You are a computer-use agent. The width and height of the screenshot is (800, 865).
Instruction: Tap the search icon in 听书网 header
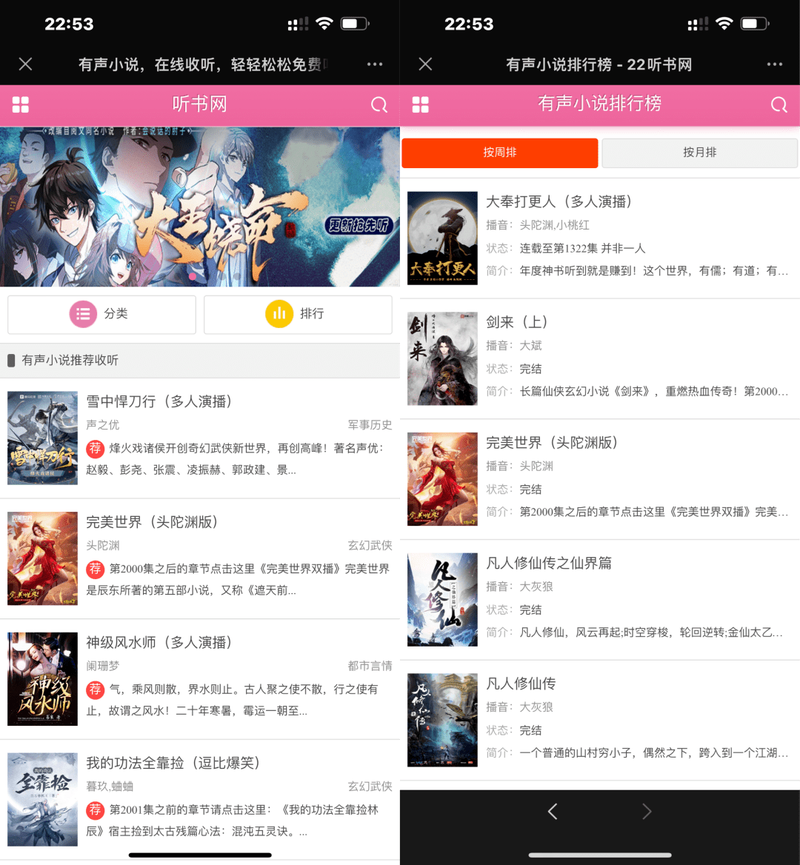click(379, 105)
